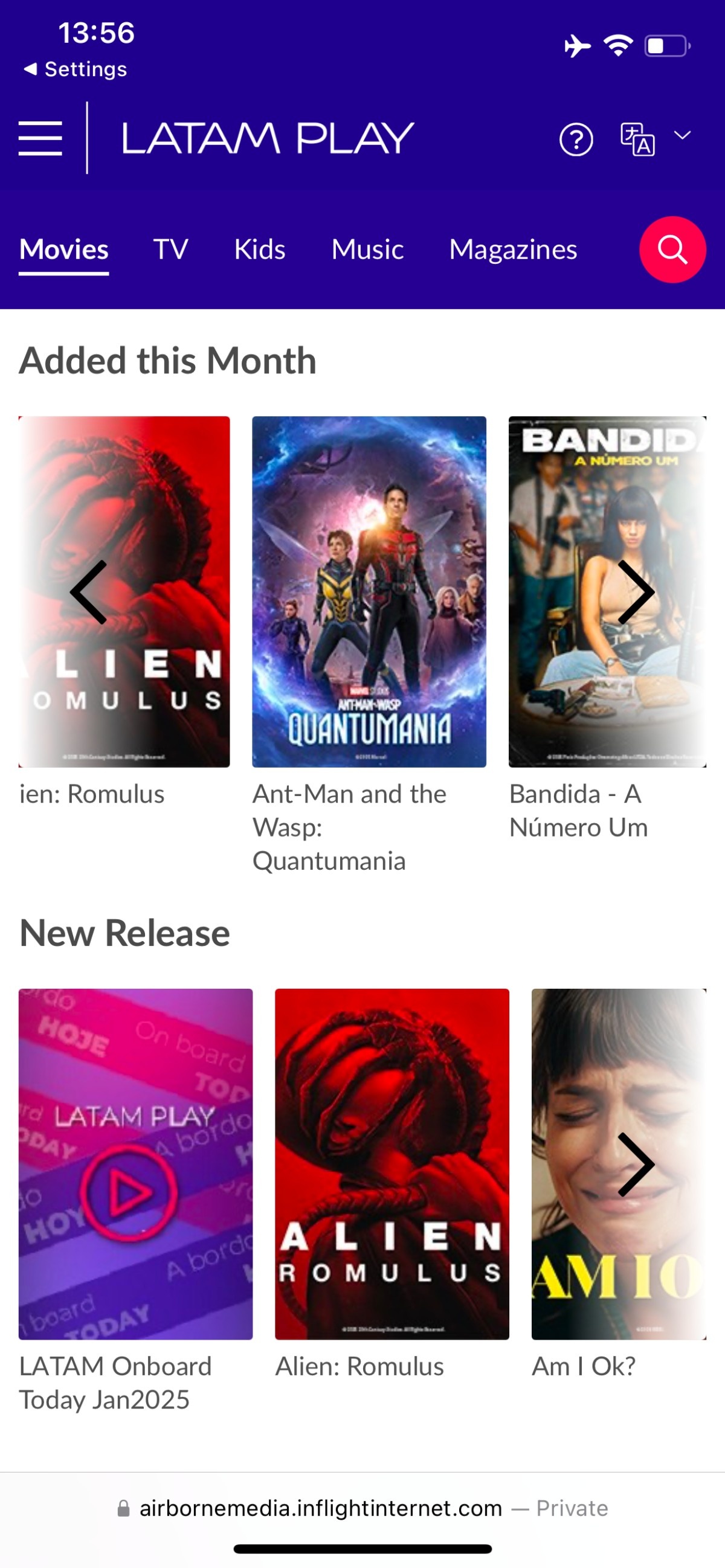Open Alien: Romulus under New Release
Image resolution: width=725 pixels, height=1568 pixels.
tap(391, 1163)
